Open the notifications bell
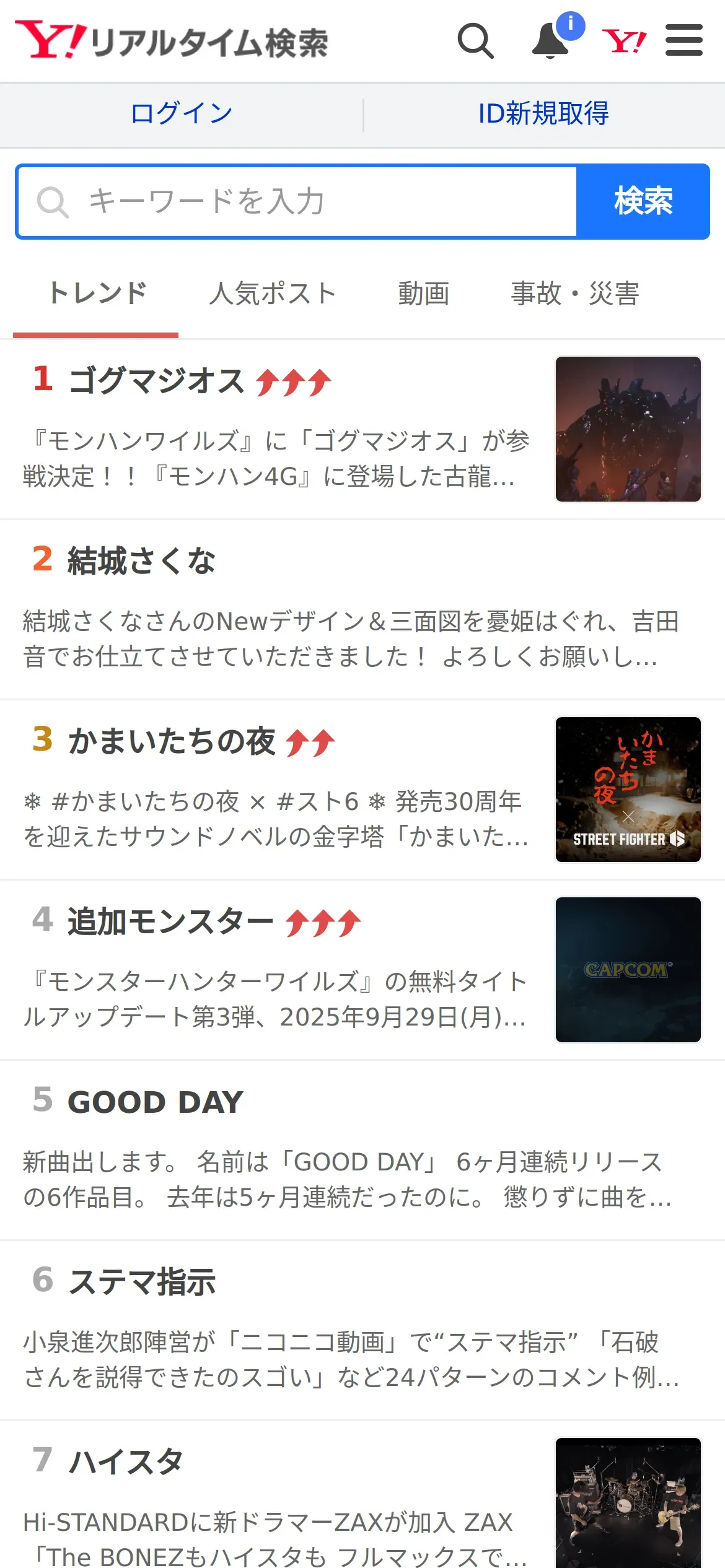The width and height of the screenshot is (725, 1568). [x=551, y=41]
